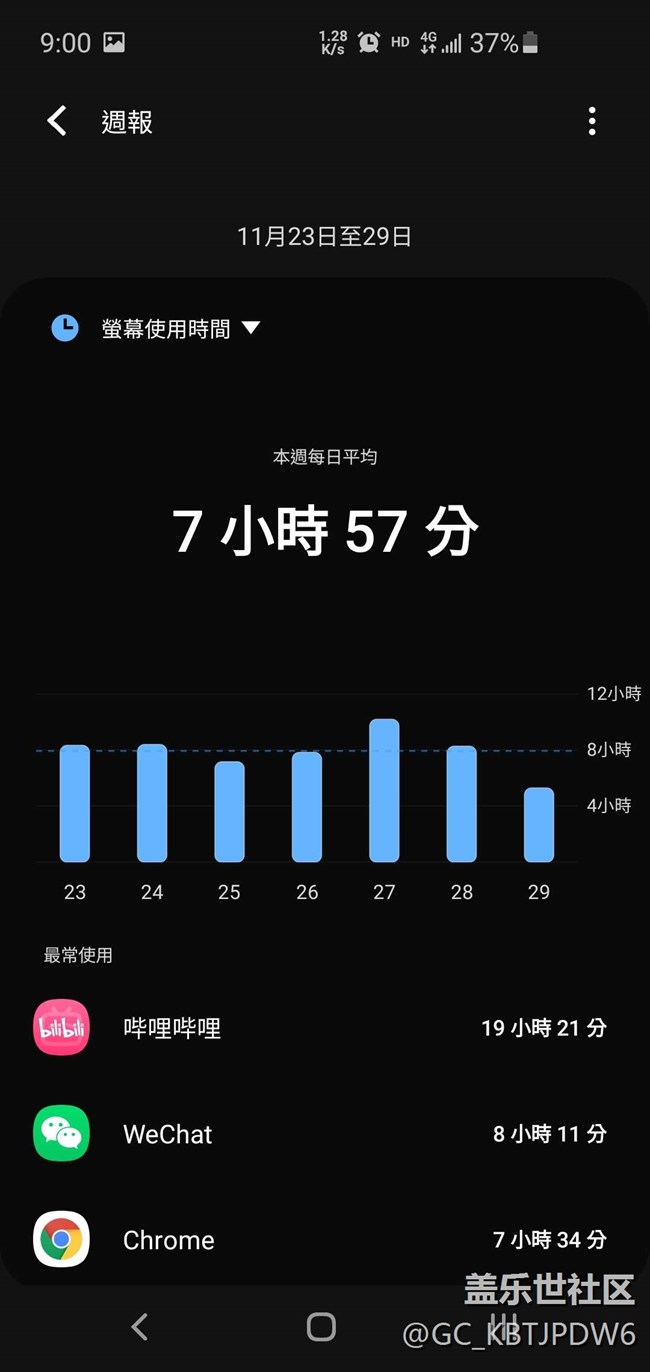Viewport: 650px width, 1372px height.
Task: Select the bar for day 23
Action: tap(75, 803)
